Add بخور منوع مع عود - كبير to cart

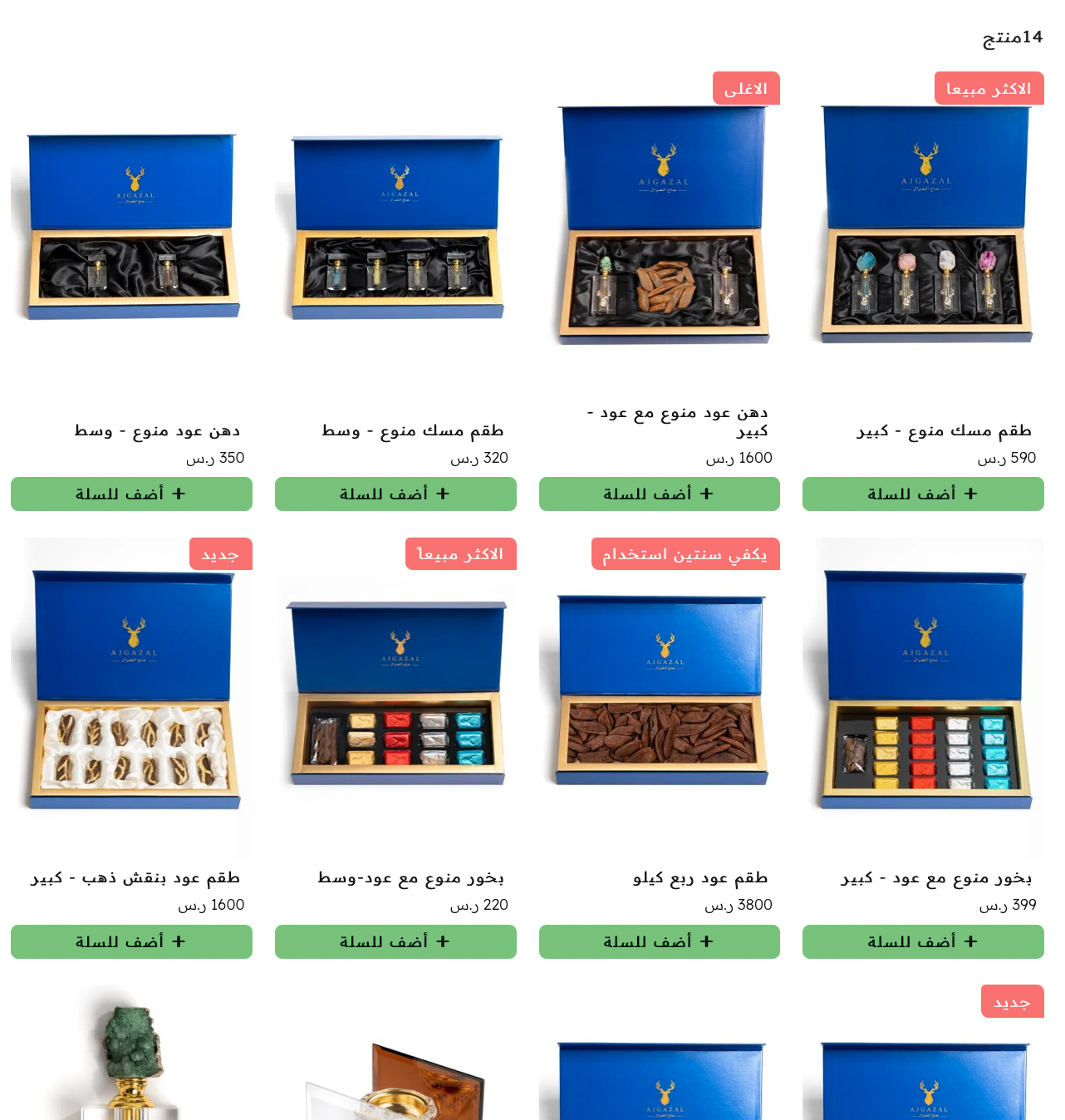(923, 941)
